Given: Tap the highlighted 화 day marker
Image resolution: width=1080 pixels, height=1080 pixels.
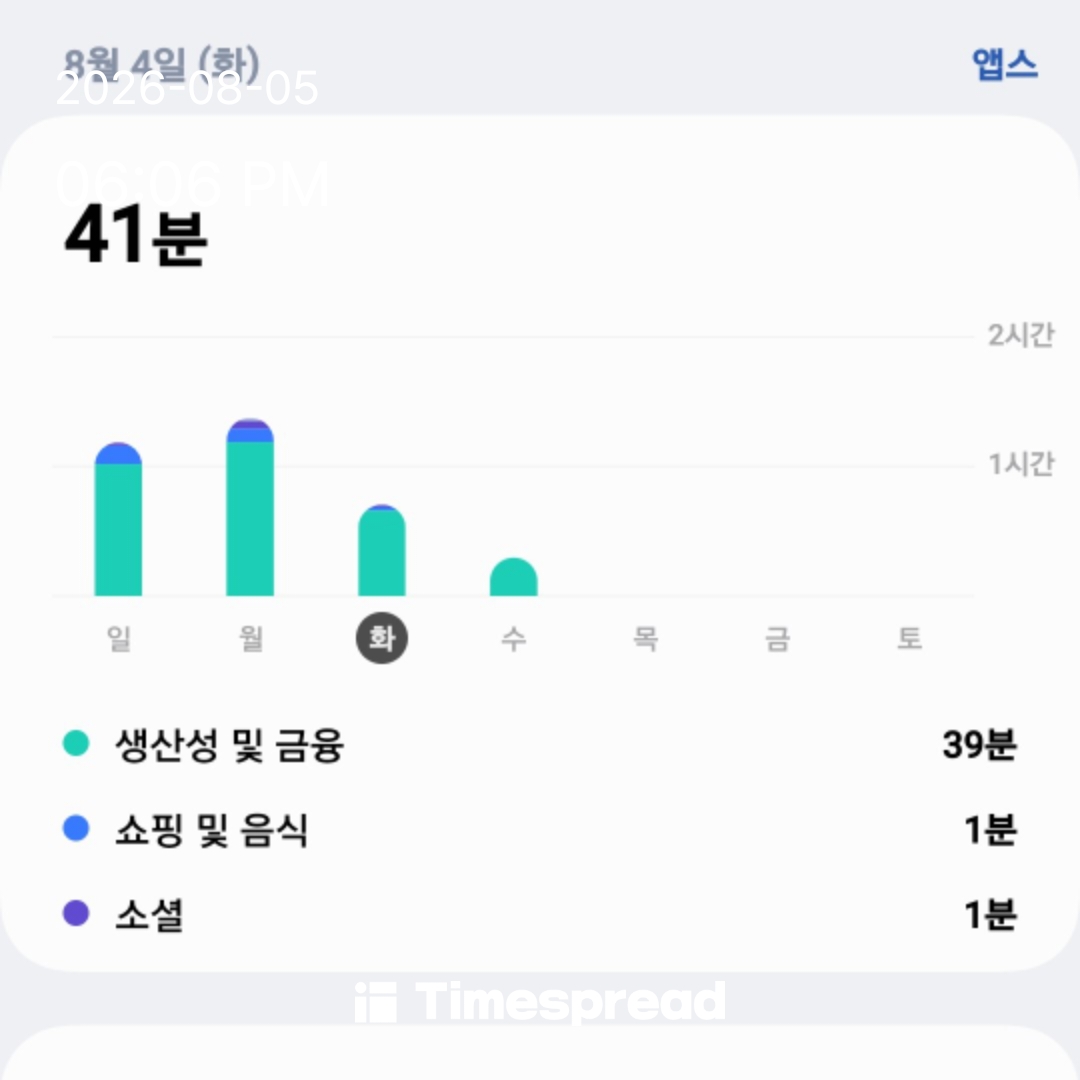Looking at the screenshot, I should (382, 638).
